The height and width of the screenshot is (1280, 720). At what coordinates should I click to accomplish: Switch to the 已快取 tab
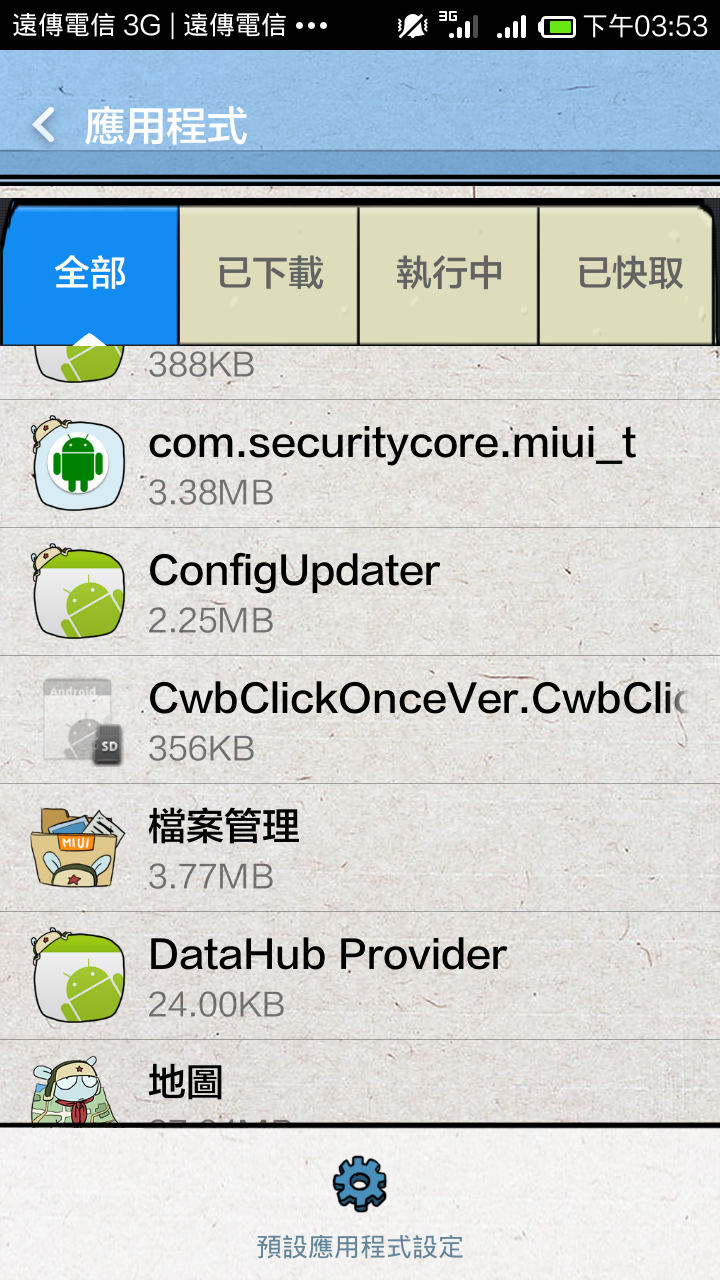tap(629, 273)
